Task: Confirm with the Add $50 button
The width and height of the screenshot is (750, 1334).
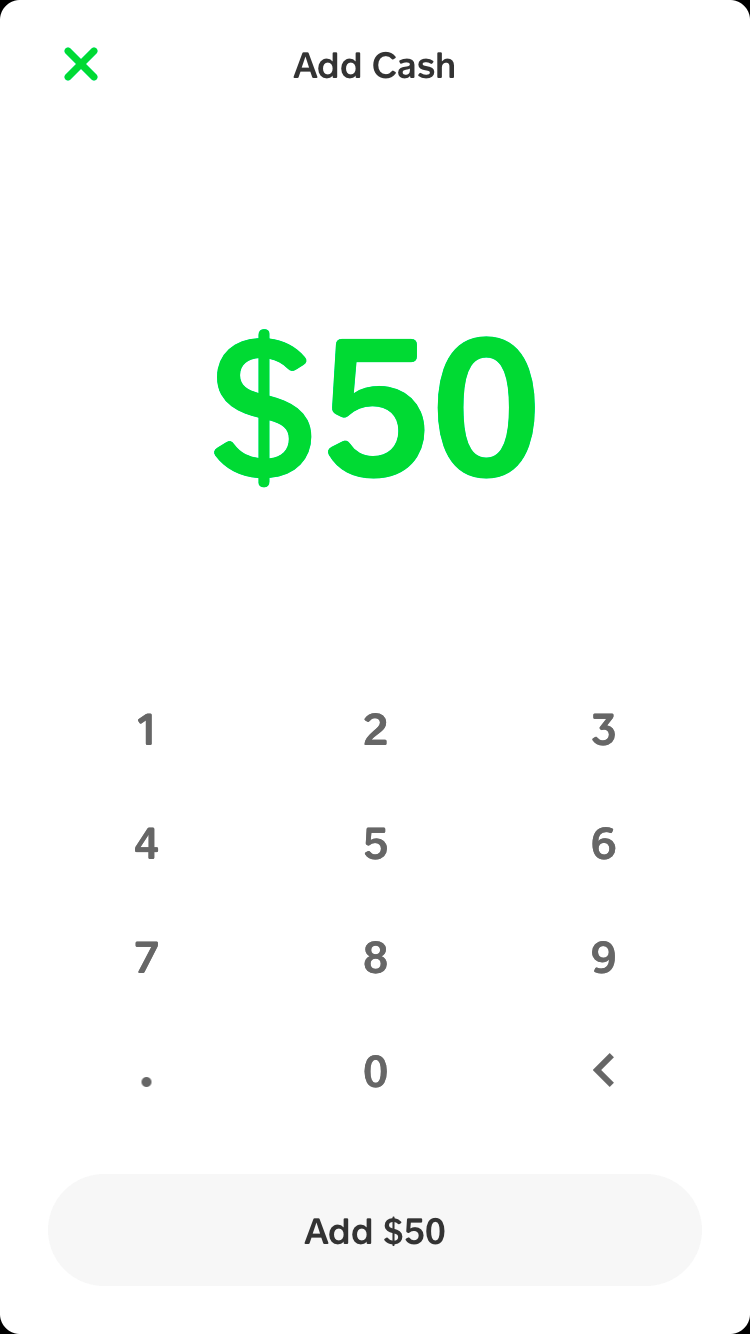Action: tap(375, 1230)
